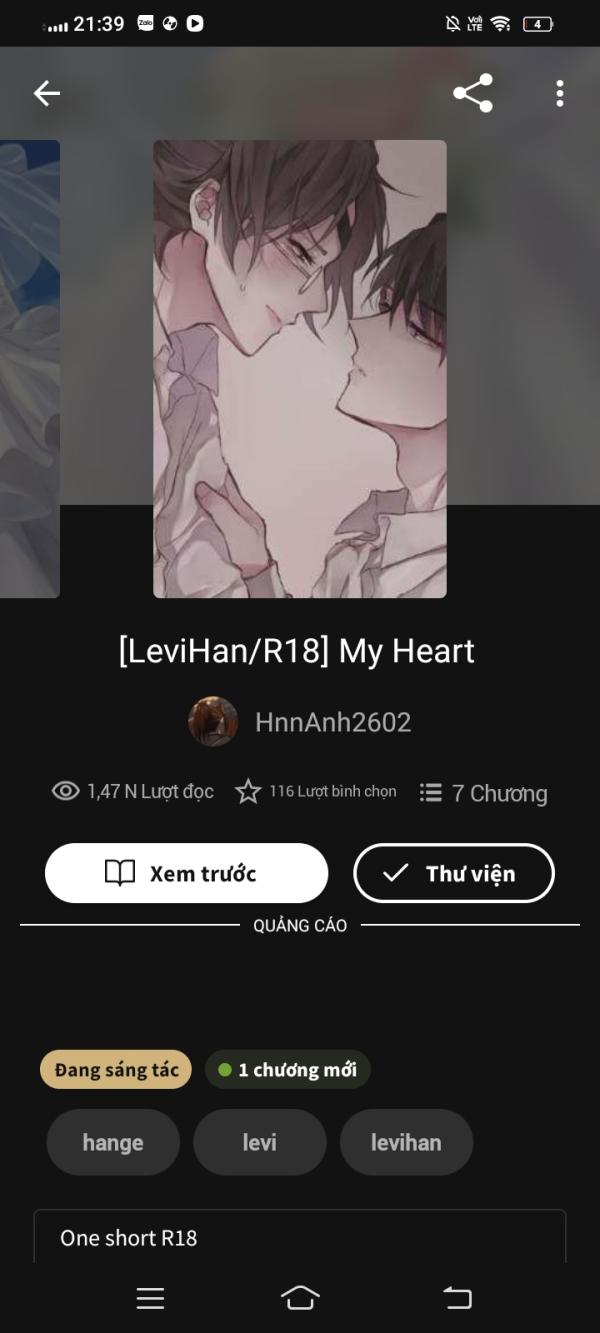This screenshot has width=600, height=1333.
Task: Open author HnnAnh2602's profile
Action: [x=300, y=722]
